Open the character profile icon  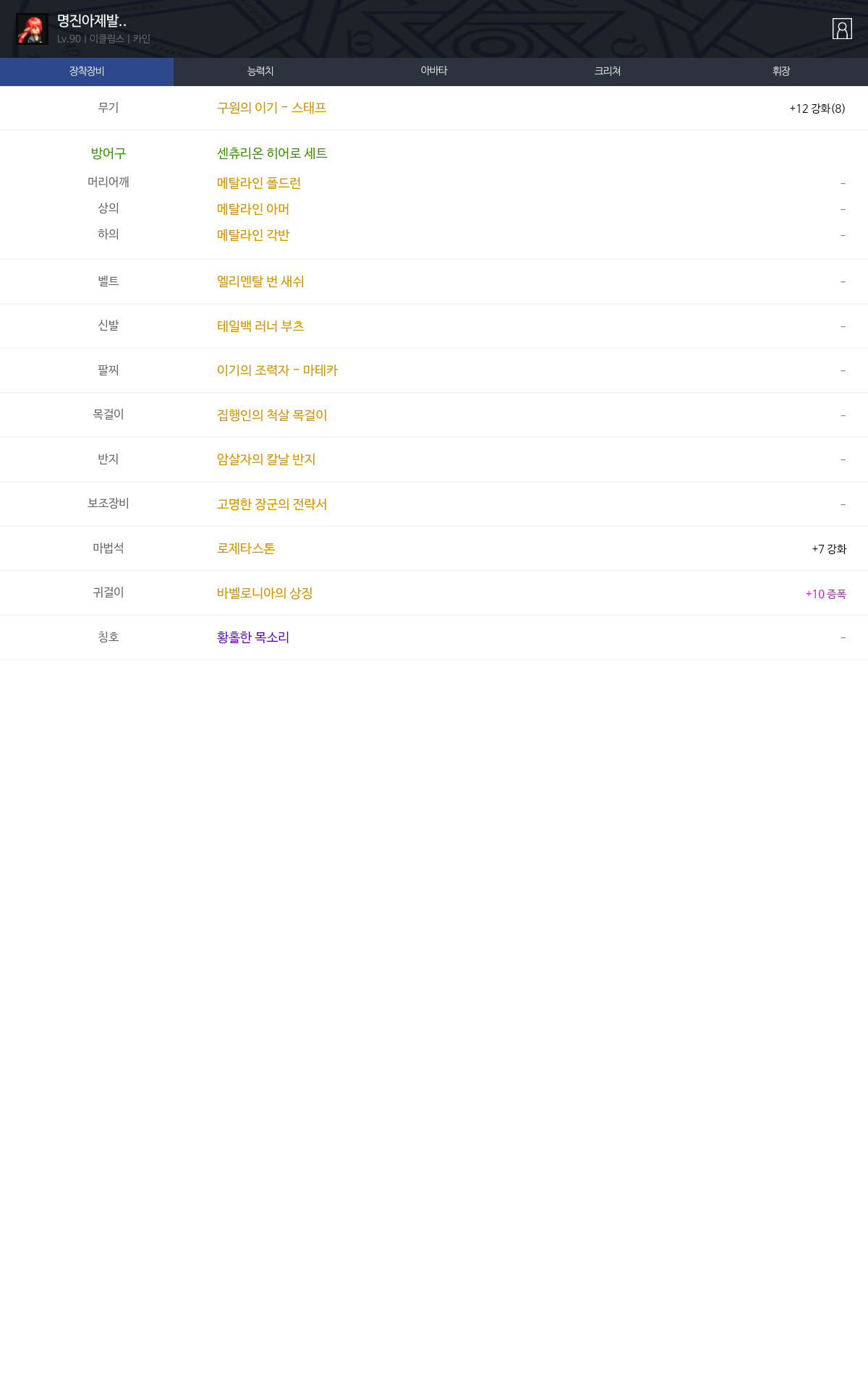tap(842, 29)
